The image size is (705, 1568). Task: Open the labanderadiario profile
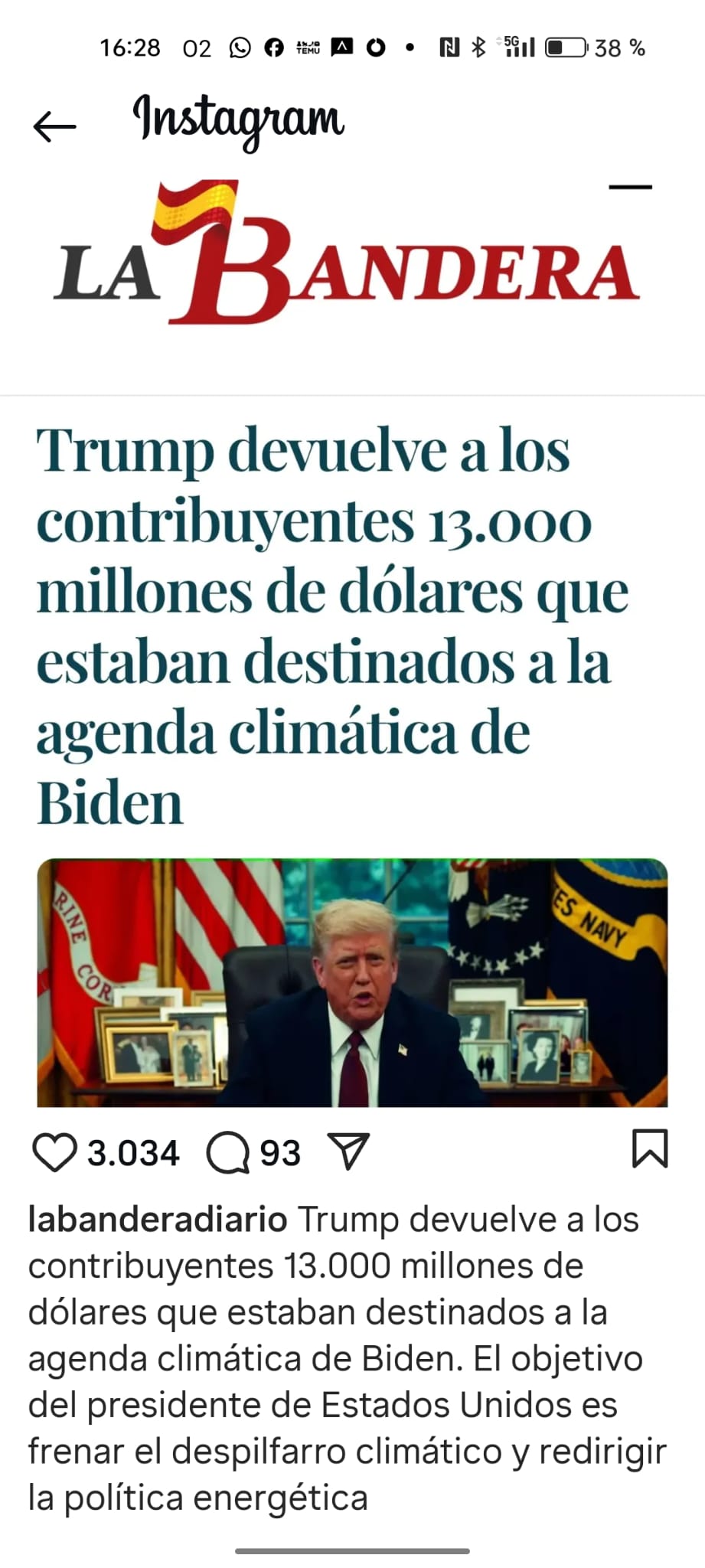[157, 1220]
